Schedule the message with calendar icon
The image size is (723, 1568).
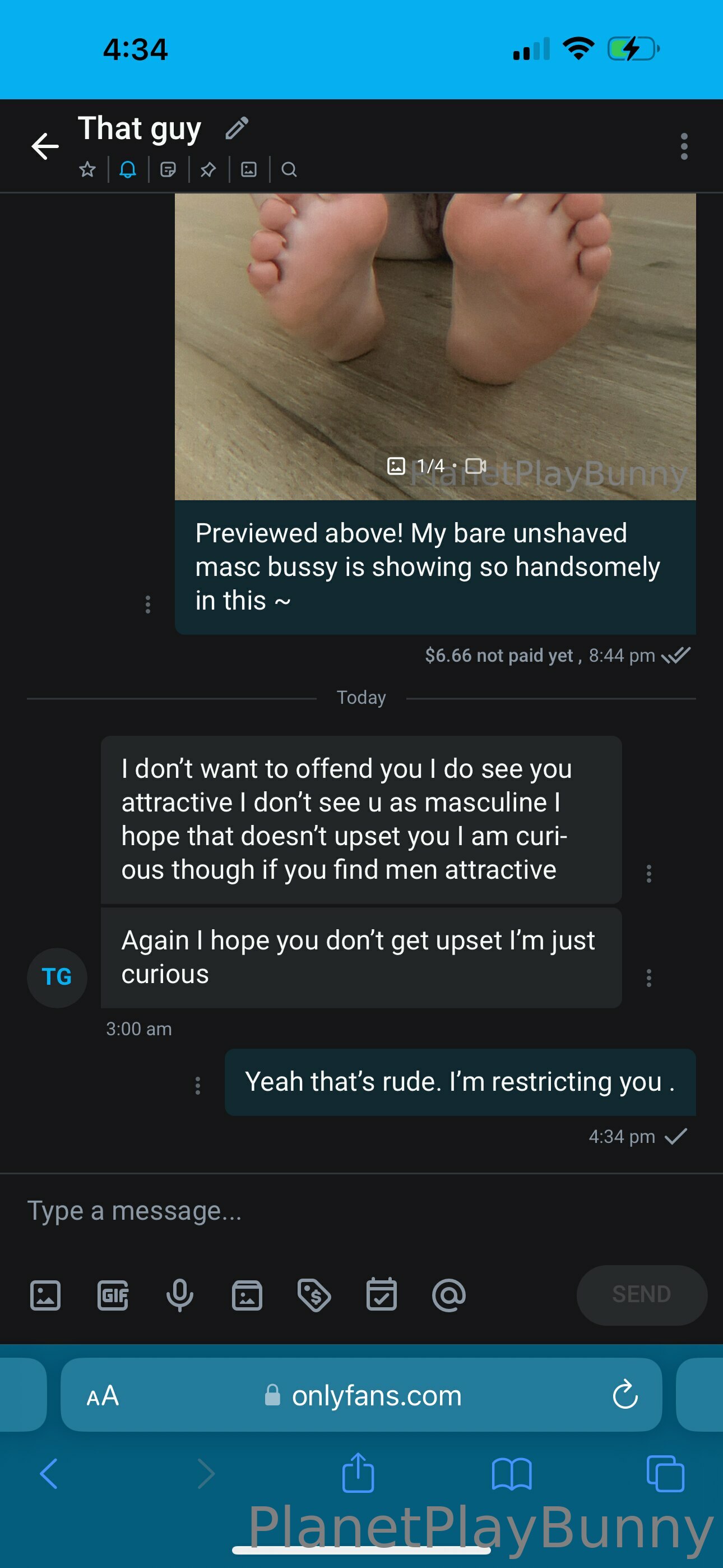(x=382, y=1295)
